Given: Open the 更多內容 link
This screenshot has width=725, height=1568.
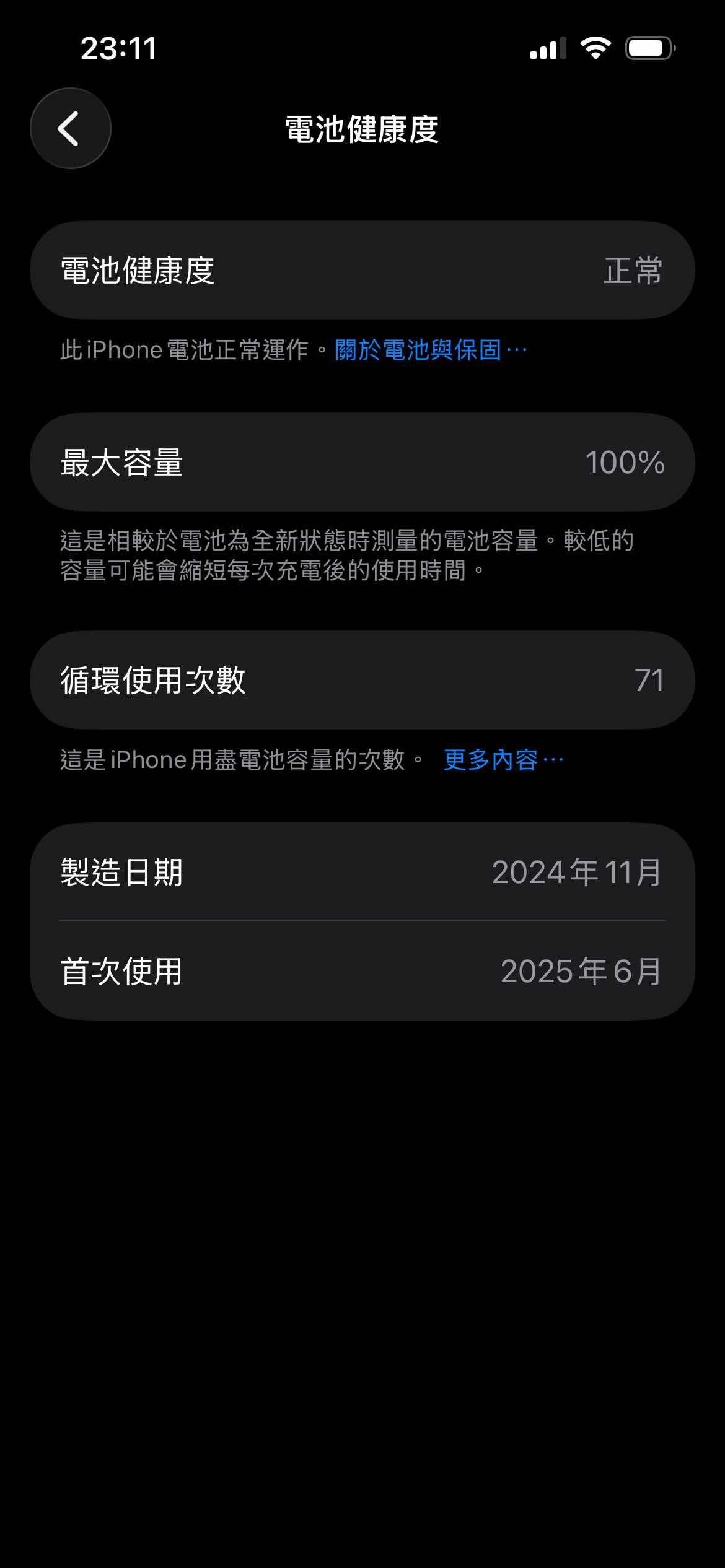Looking at the screenshot, I should point(503,760).
